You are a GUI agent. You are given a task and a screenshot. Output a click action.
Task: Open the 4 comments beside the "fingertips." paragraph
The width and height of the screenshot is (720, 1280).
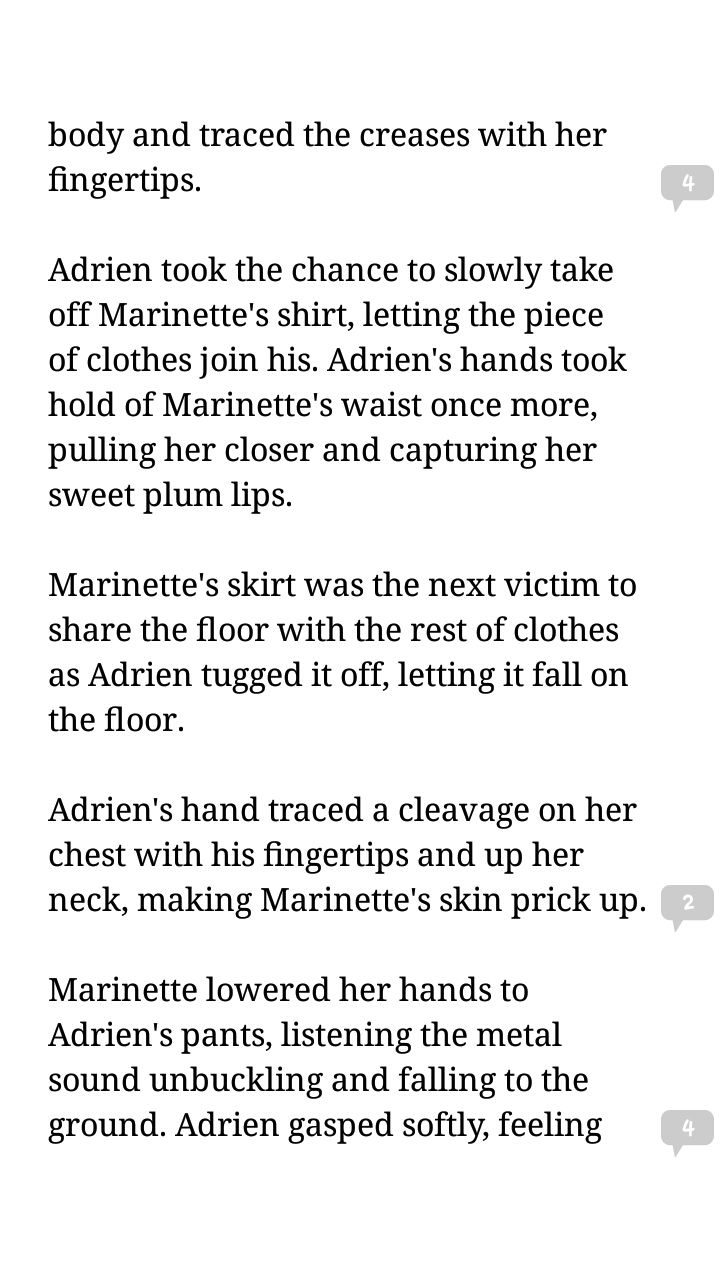(688, 185)
